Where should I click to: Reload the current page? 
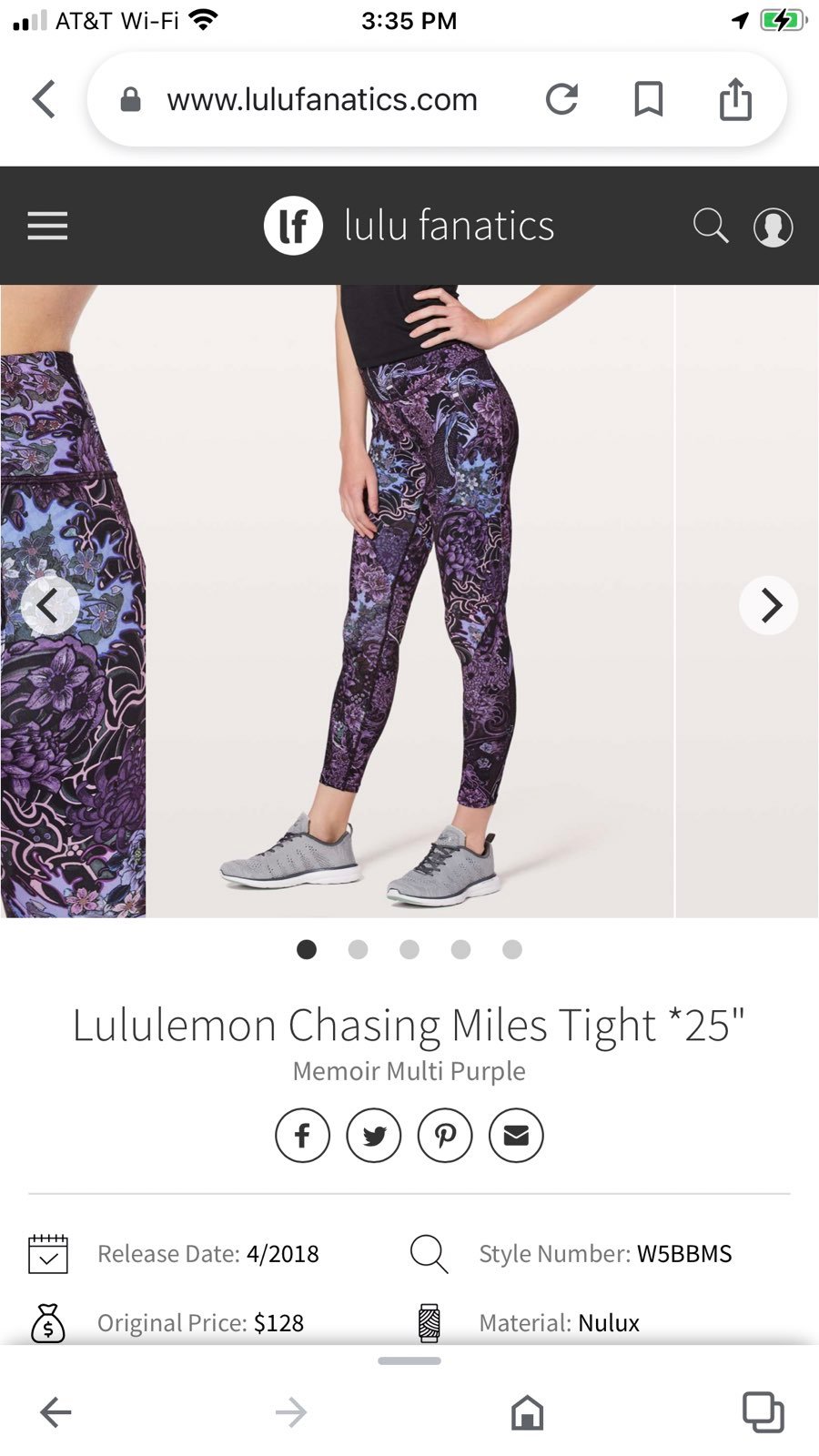pyautogui.click(x=561, y=99)
